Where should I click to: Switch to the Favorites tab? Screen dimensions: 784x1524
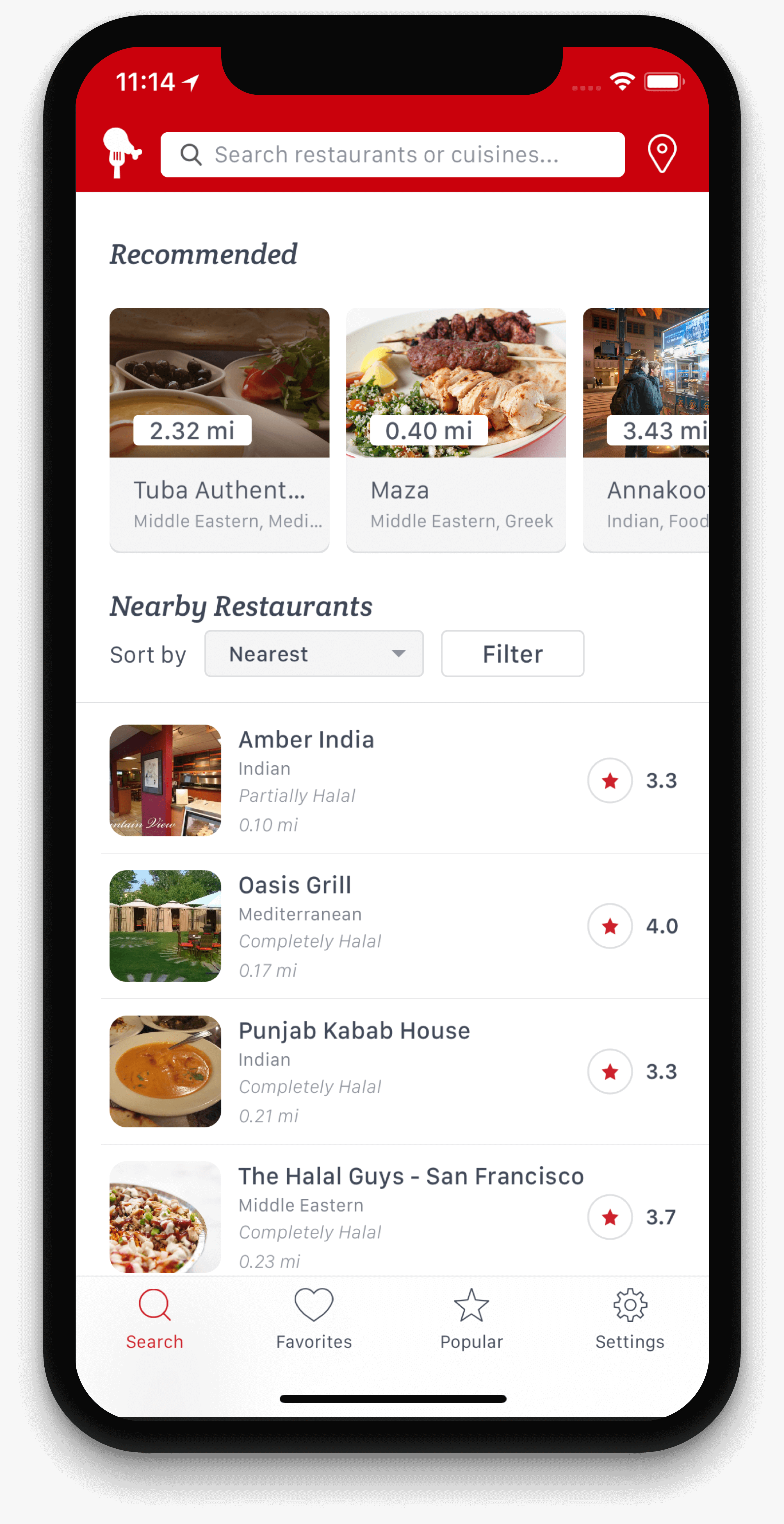click(314, 1319)
